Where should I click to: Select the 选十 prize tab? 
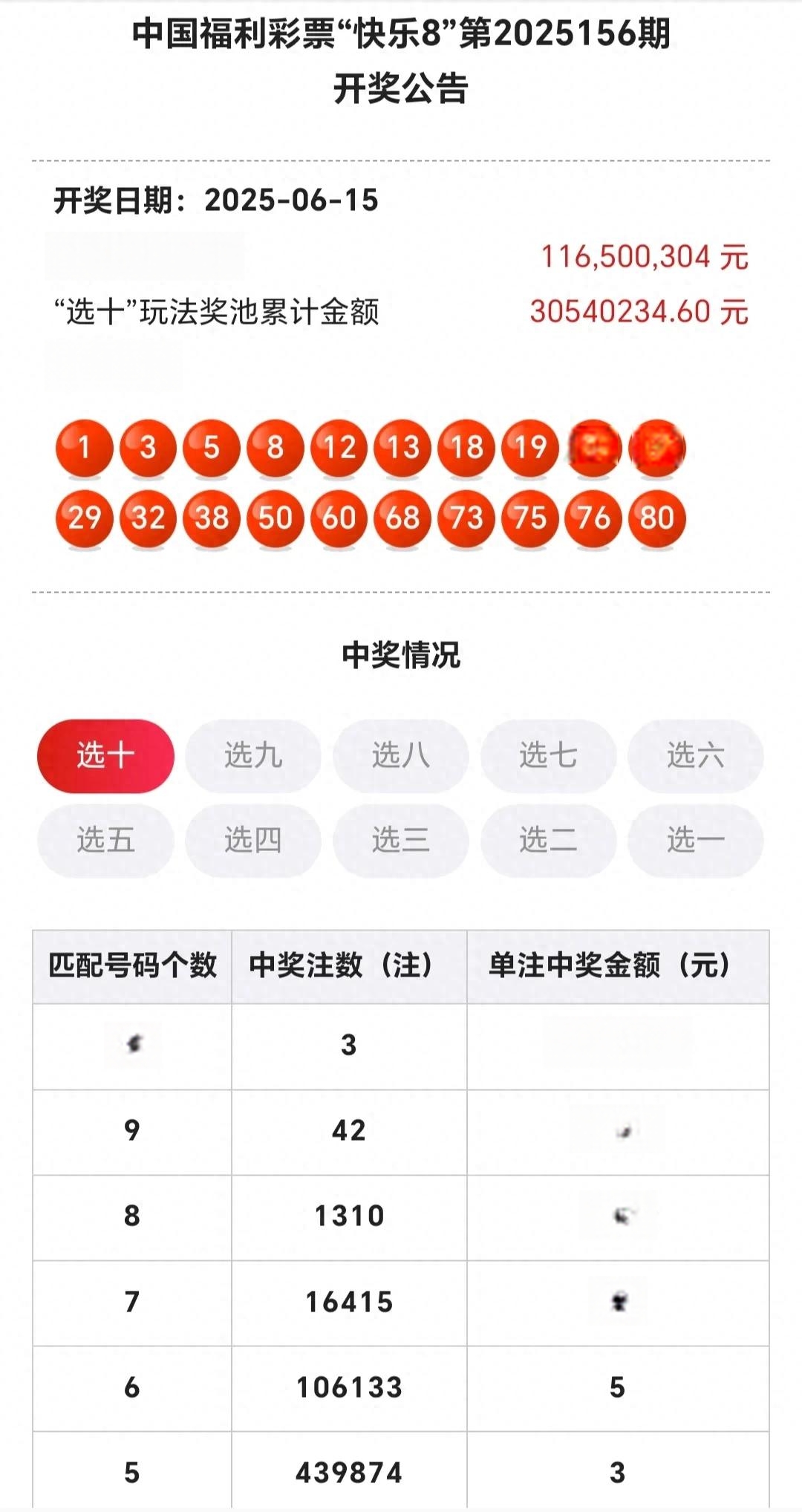point(105,755)
